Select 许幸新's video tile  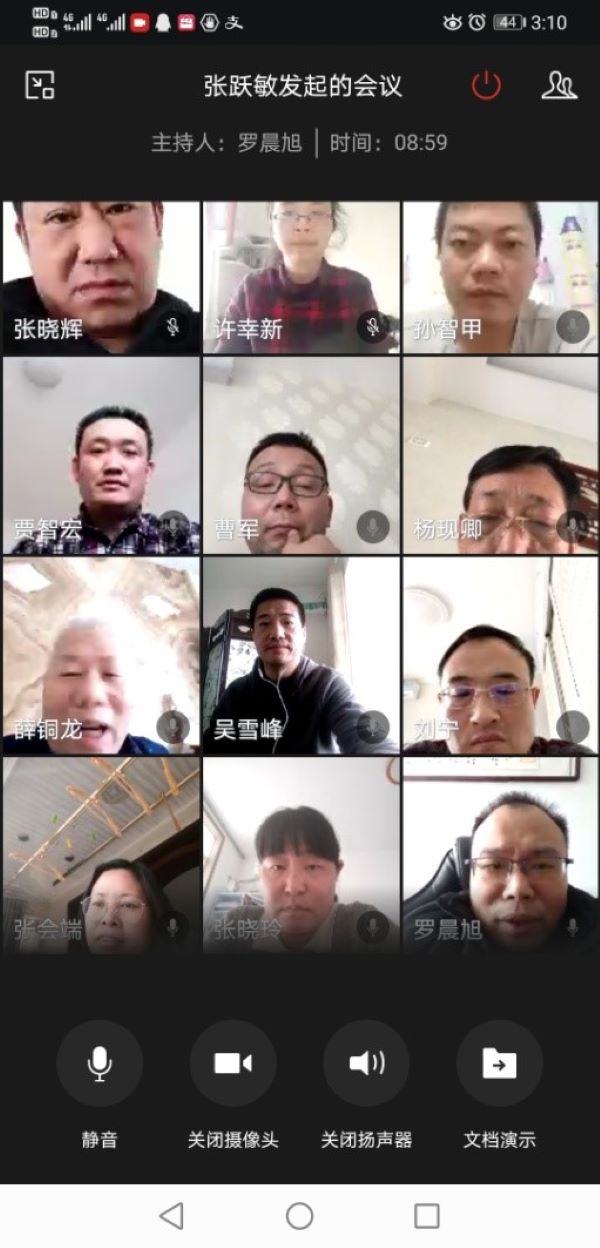pyautogui.click(x=301, y=277)
